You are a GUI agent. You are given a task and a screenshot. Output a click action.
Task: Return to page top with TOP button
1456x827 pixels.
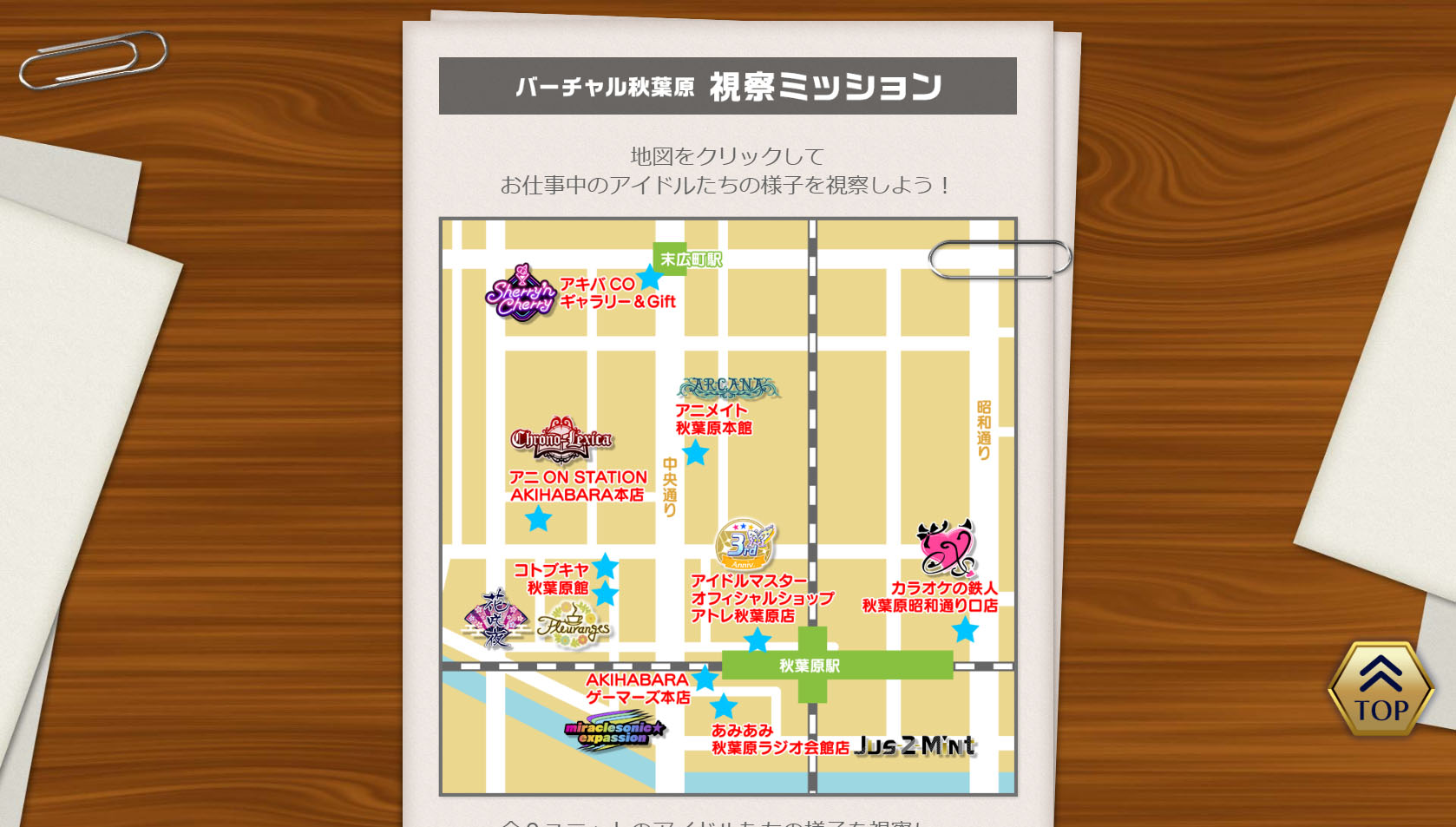pos(1381,691)
